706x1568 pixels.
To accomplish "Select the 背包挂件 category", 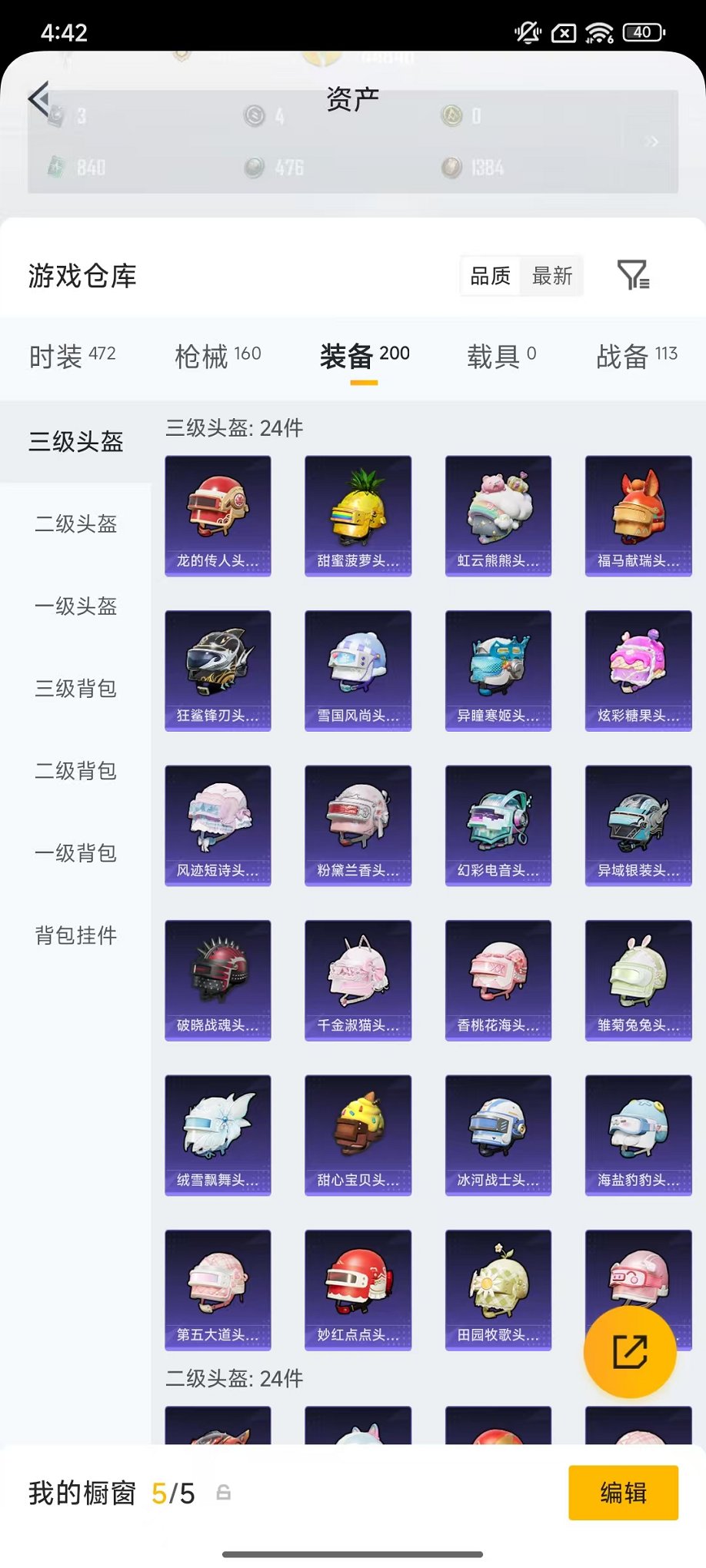I will [75, 936].
